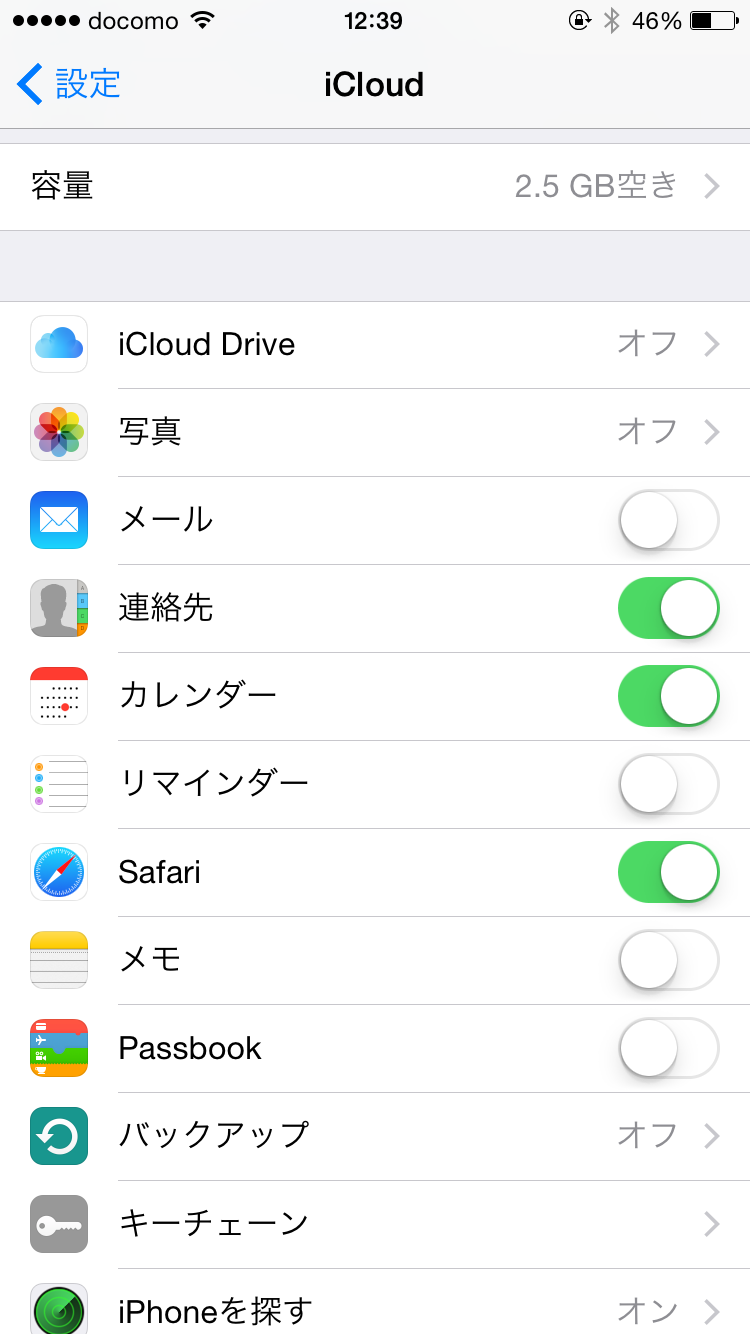Turn off the 連絡先 switch
The height and width of the screenshot is (1334, 750).
coord(668,608)
